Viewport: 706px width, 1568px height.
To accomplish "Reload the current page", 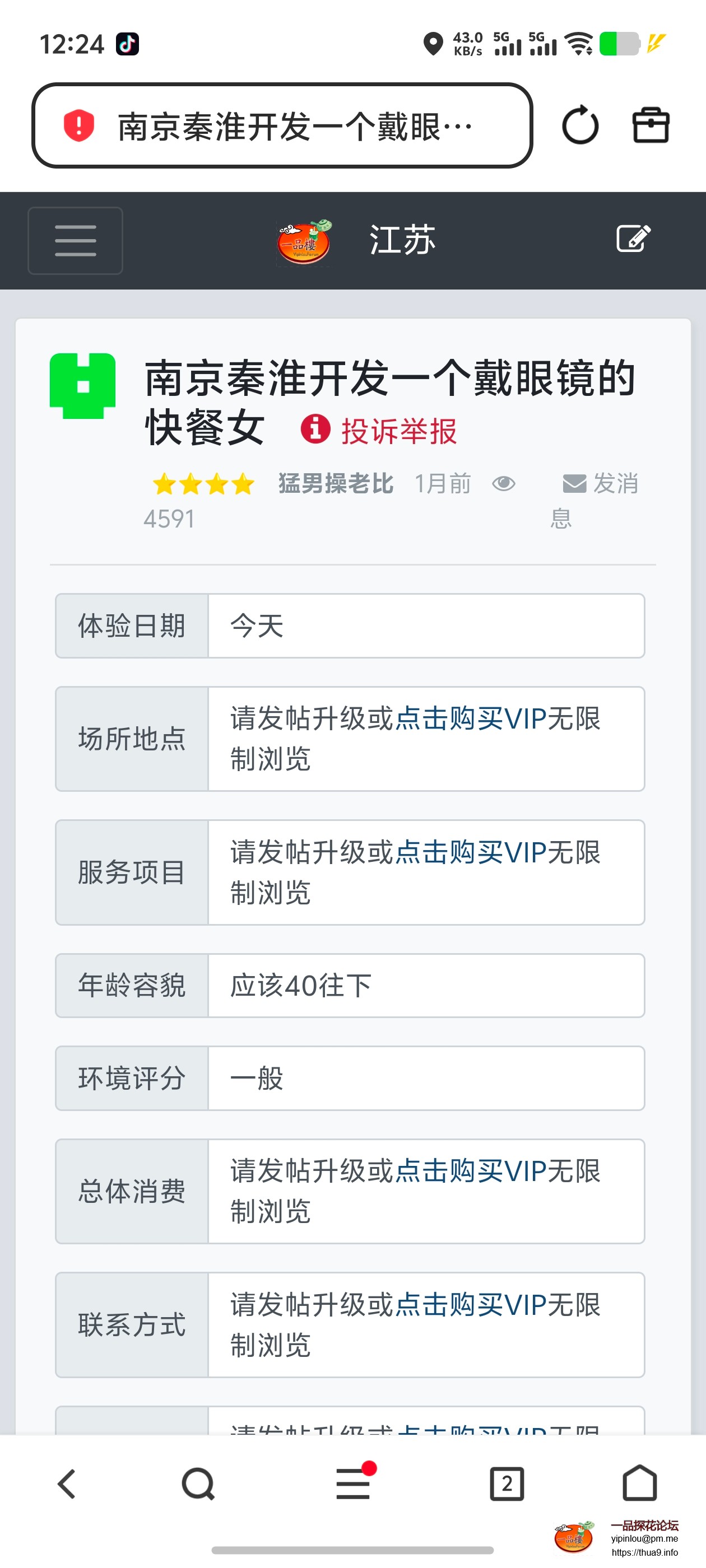I will (x=579, y=126).
